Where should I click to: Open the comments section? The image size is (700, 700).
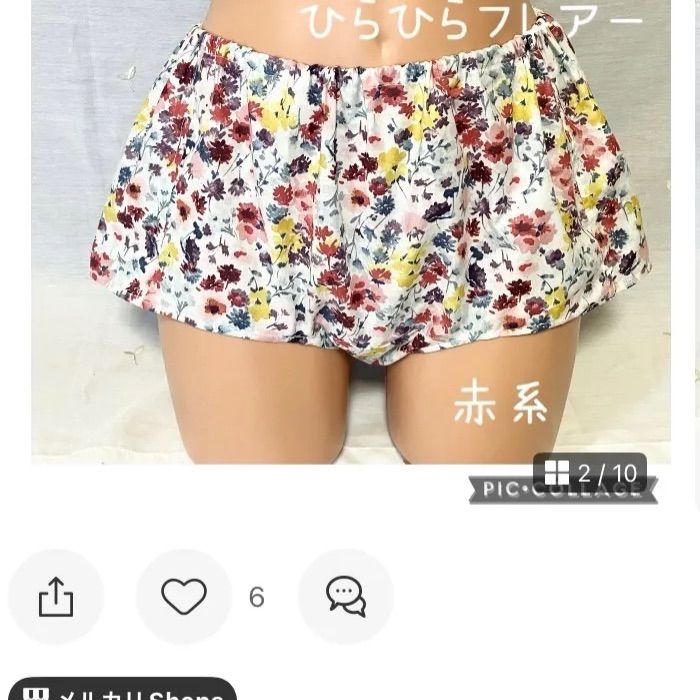point(346,597)
